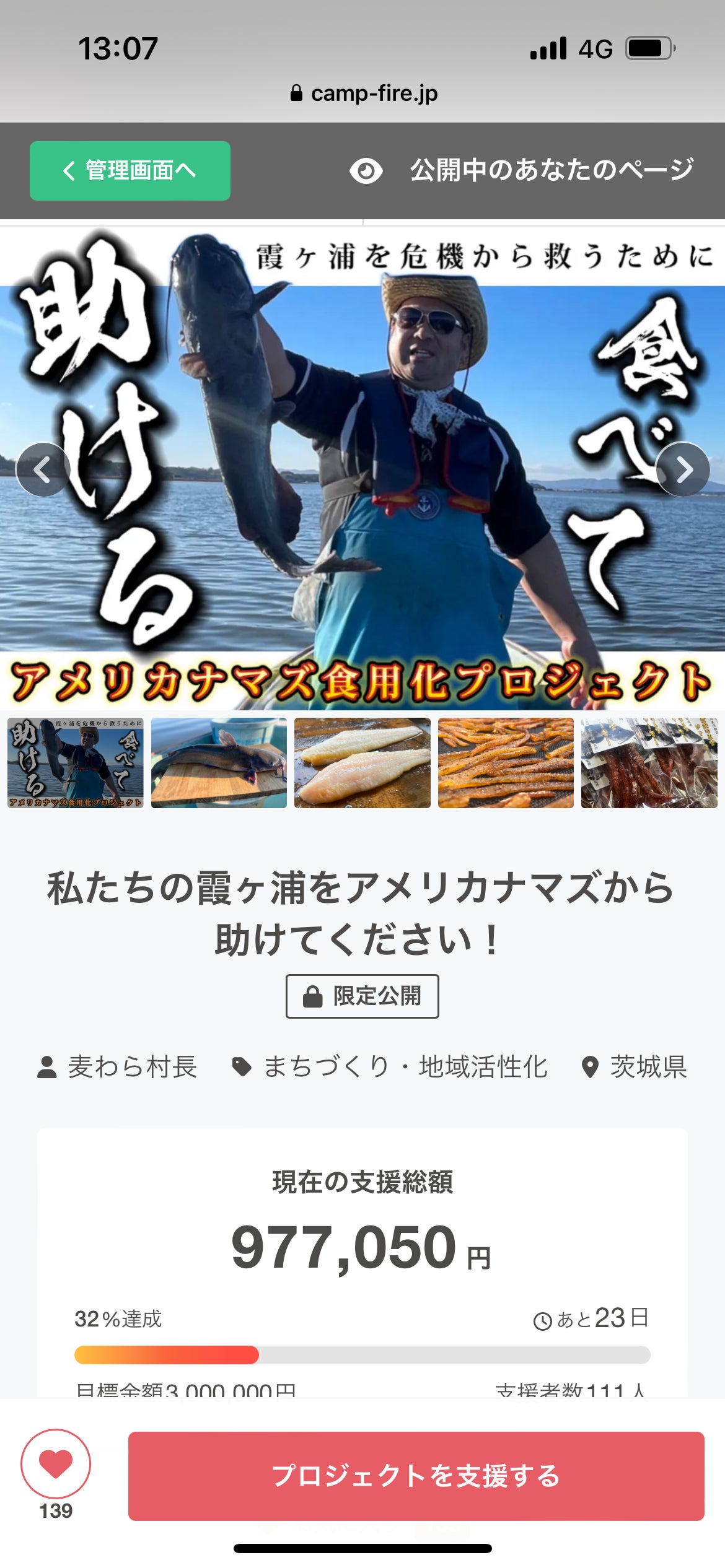Select the thumbnail of catfish on a board
Screen dimensions: 725x1568
219,762
